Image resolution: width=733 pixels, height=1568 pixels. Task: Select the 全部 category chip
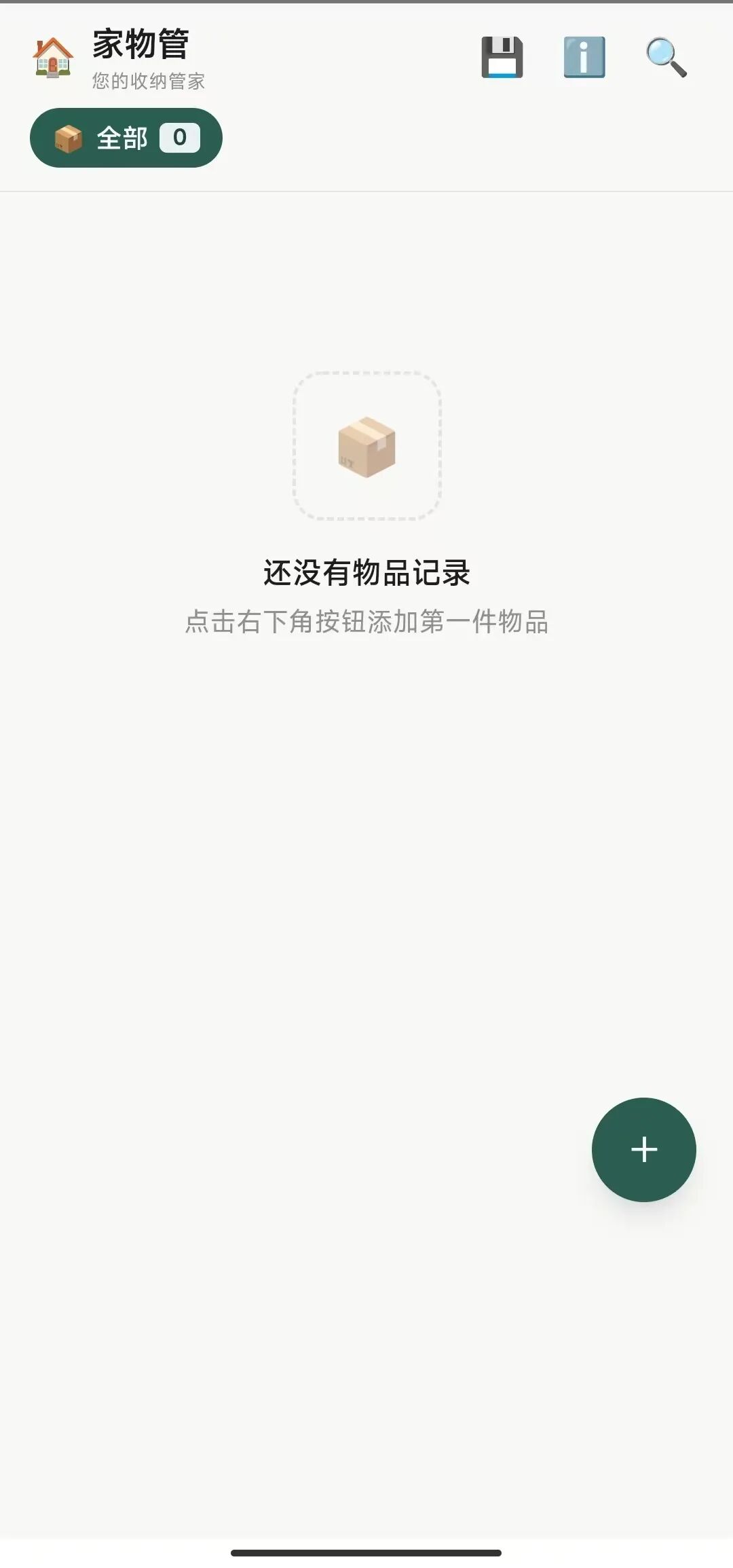[126, 138]
